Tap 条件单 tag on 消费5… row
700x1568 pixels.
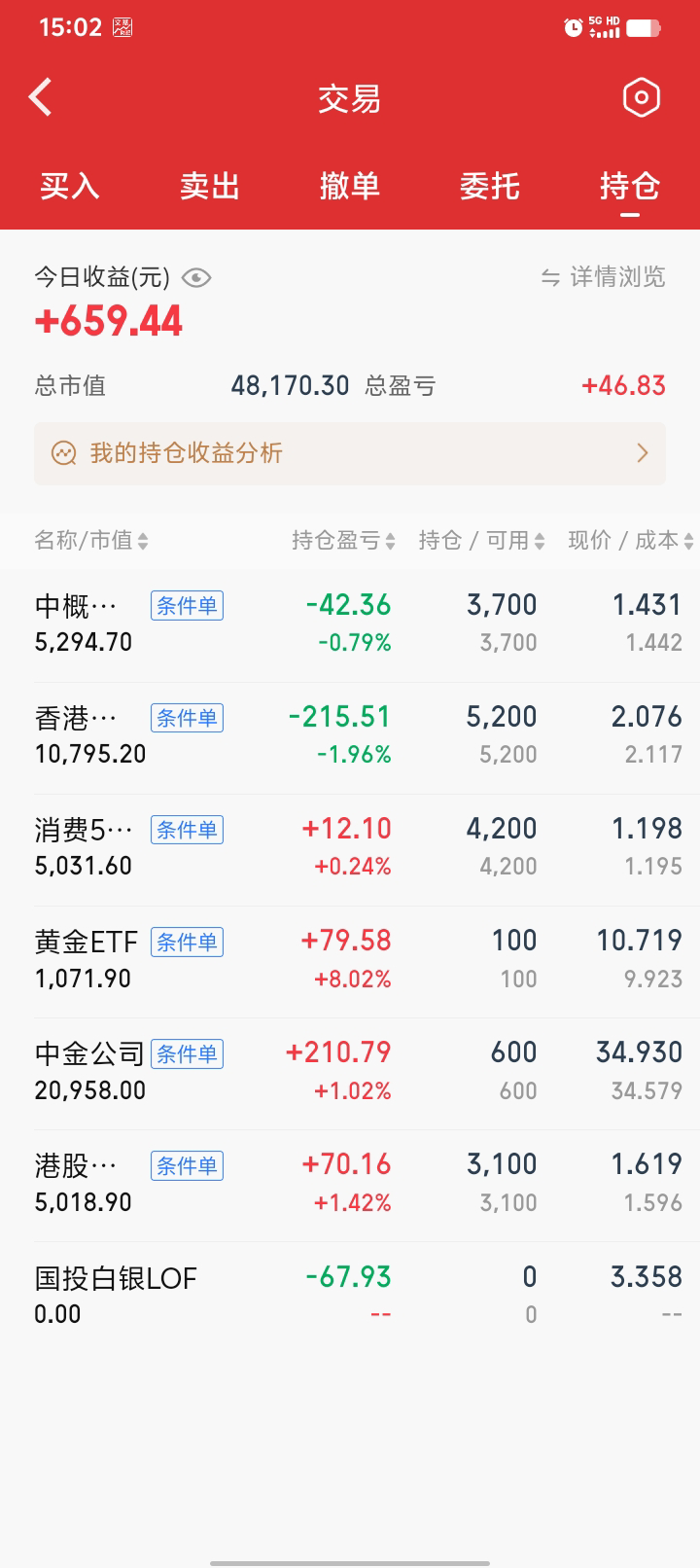click(x=187, y=830)
